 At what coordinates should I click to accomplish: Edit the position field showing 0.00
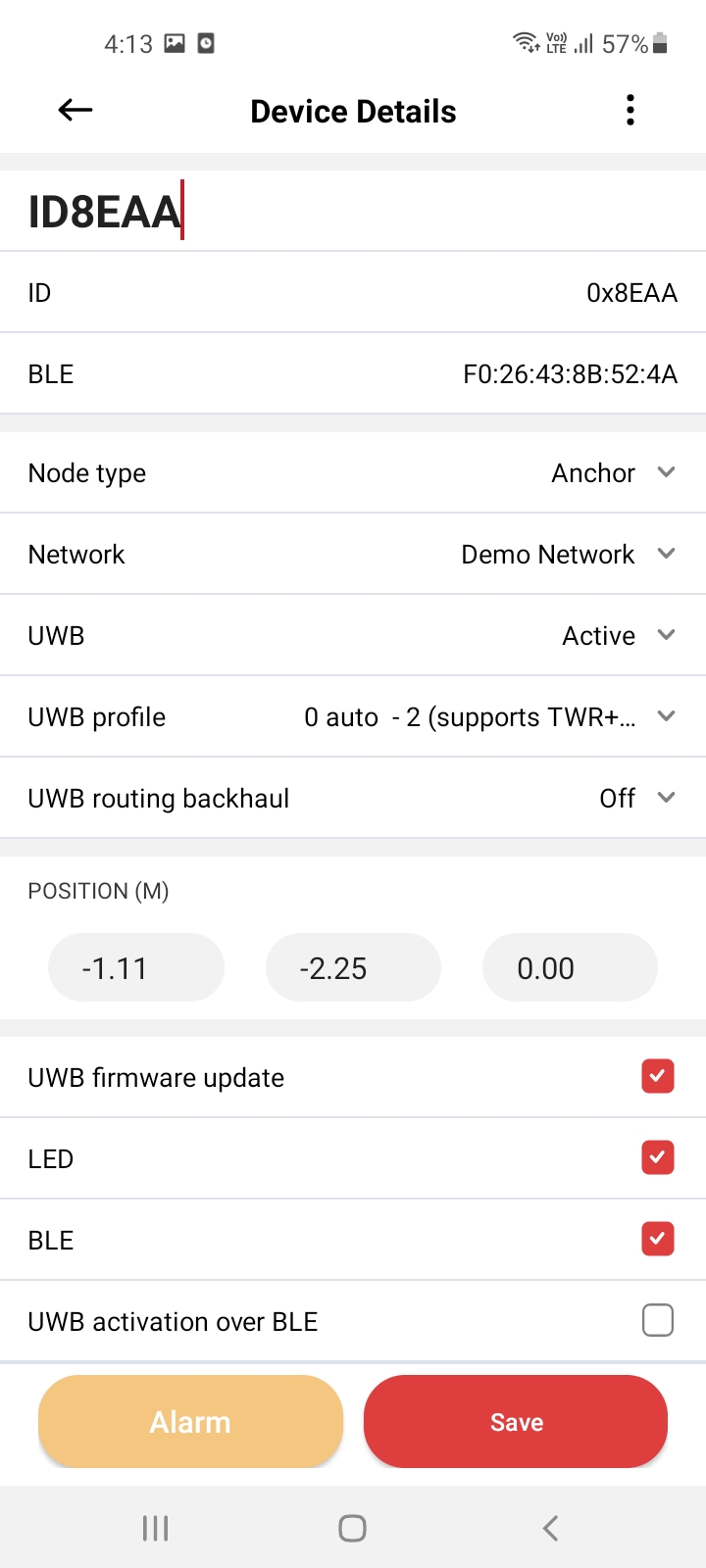(x=570, y=968)
